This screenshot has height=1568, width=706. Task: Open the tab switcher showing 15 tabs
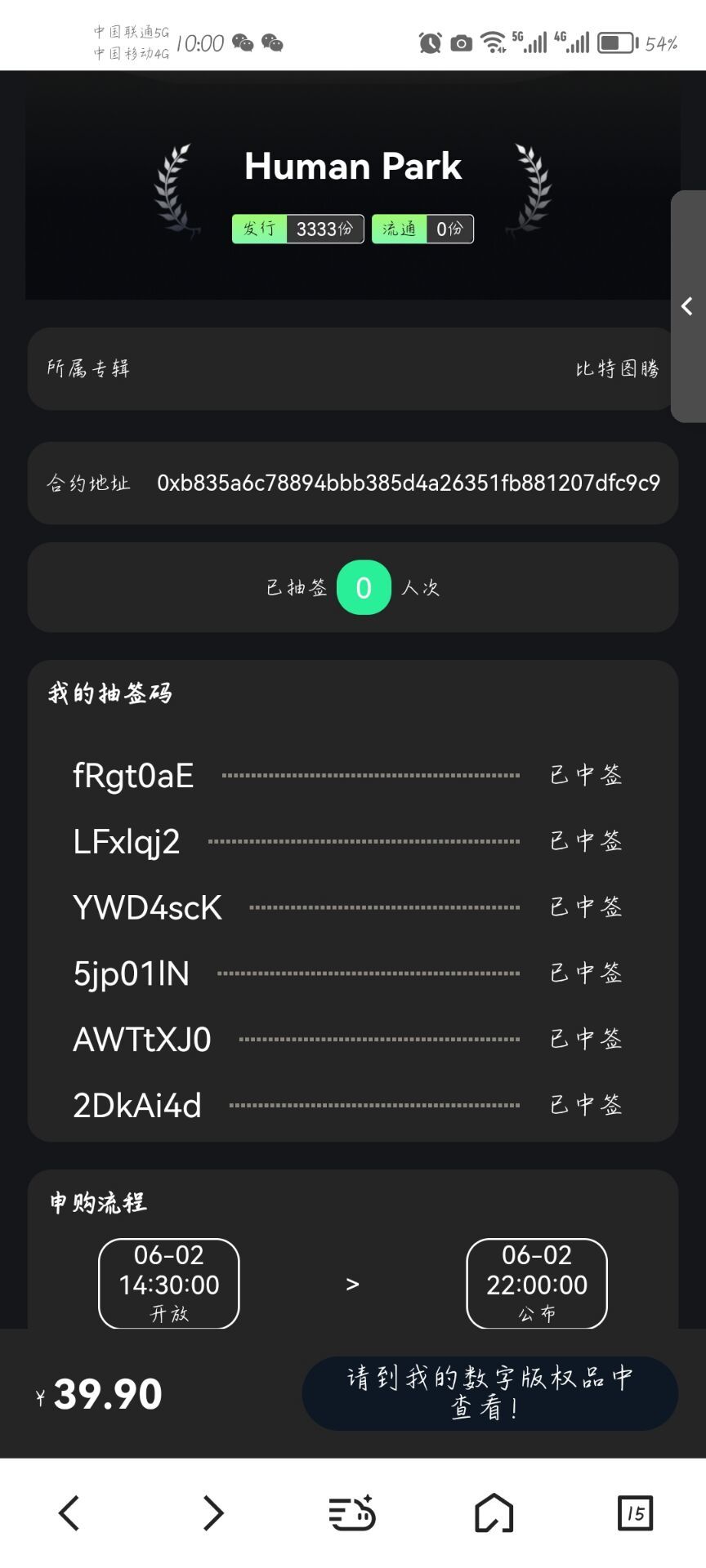point(636,1513)
